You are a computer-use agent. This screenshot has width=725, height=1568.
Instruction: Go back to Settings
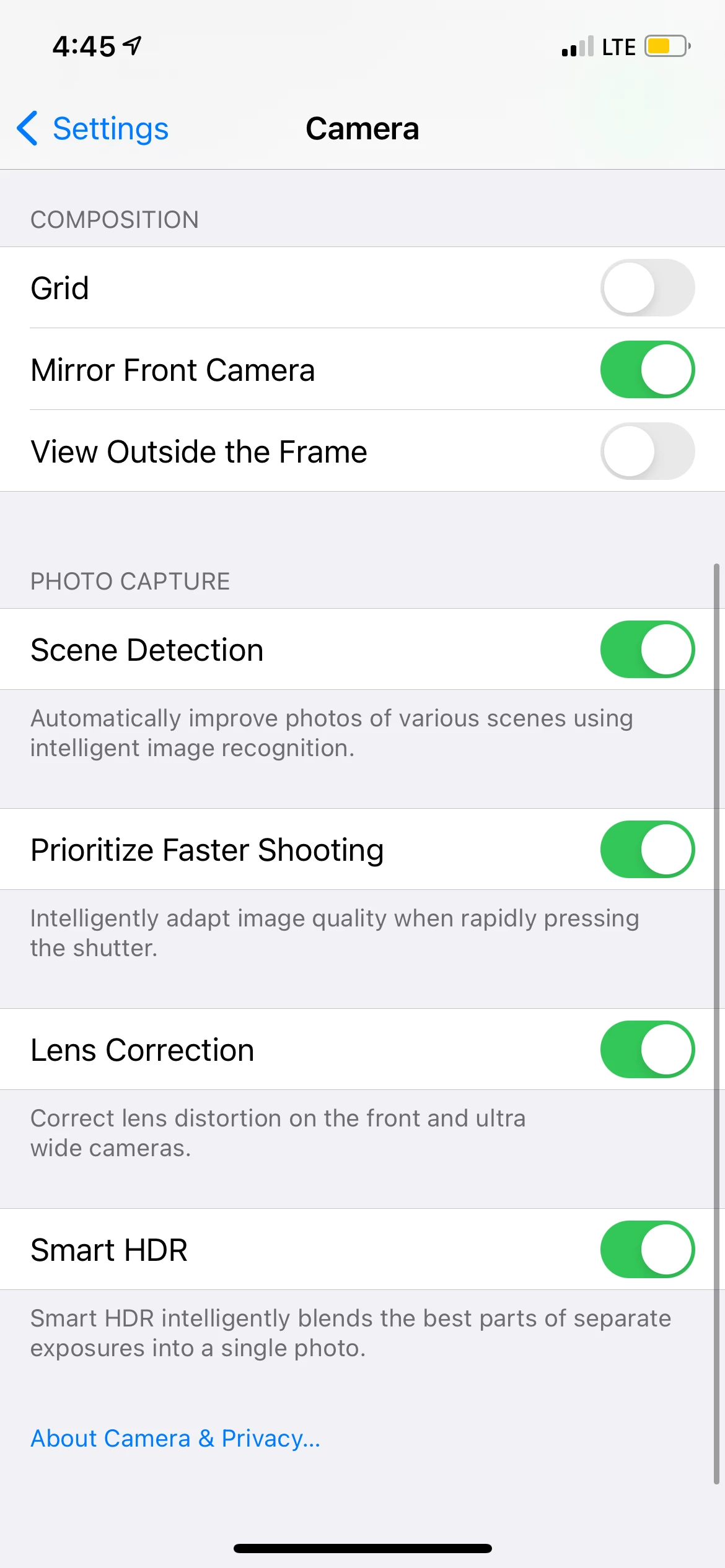(93, 129)
